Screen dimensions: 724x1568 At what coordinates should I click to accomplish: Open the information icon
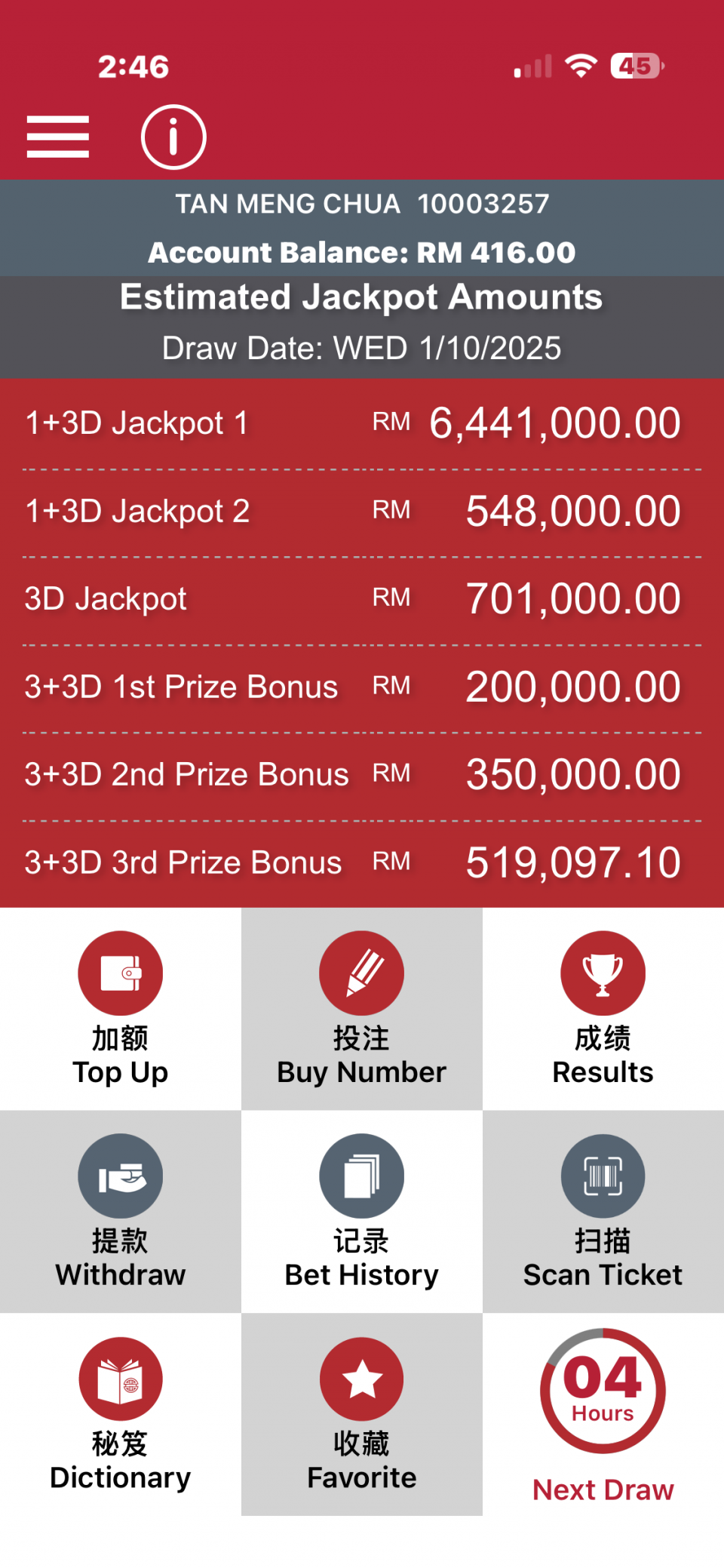tap(173, 137)
